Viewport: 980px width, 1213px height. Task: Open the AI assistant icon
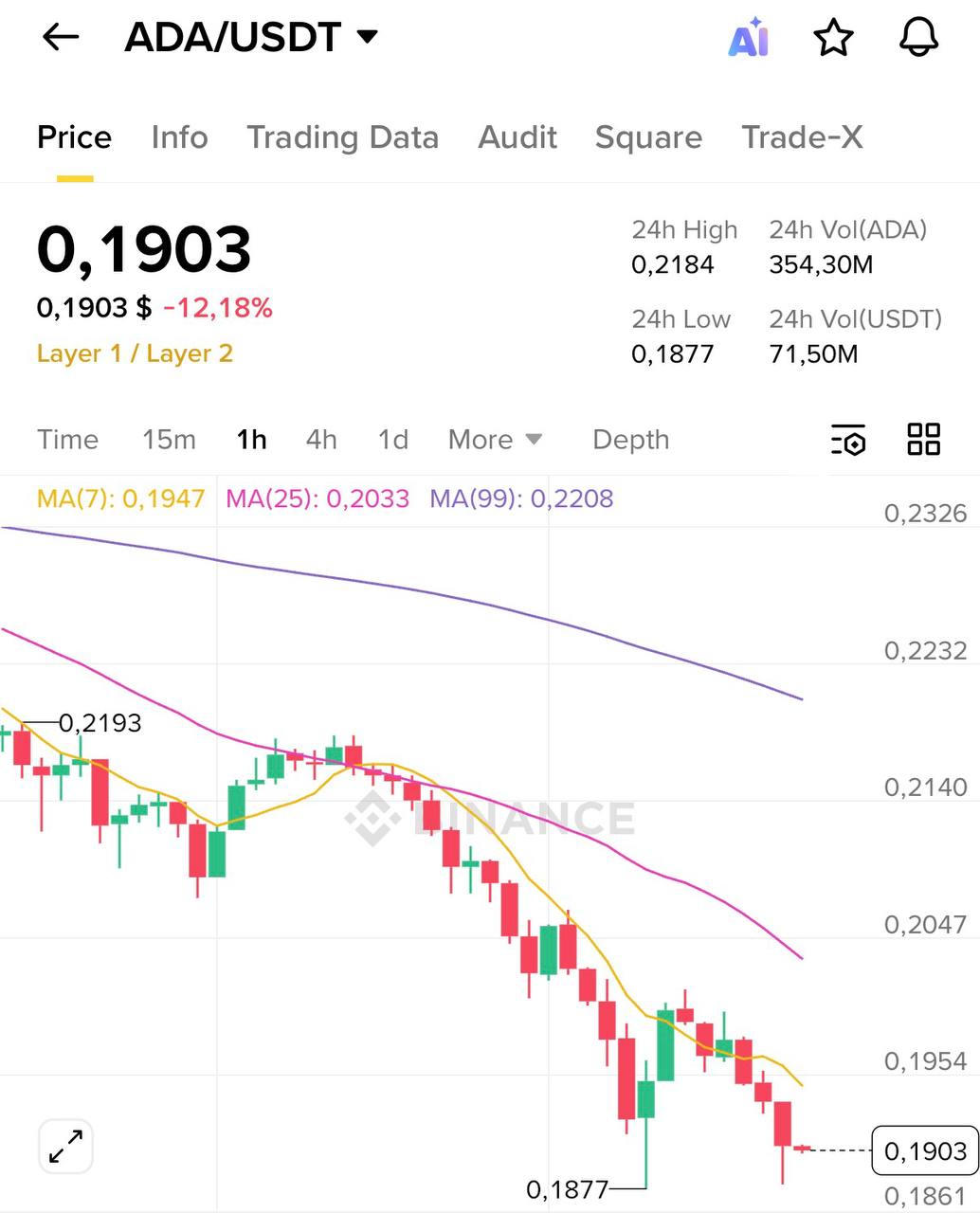748,38
